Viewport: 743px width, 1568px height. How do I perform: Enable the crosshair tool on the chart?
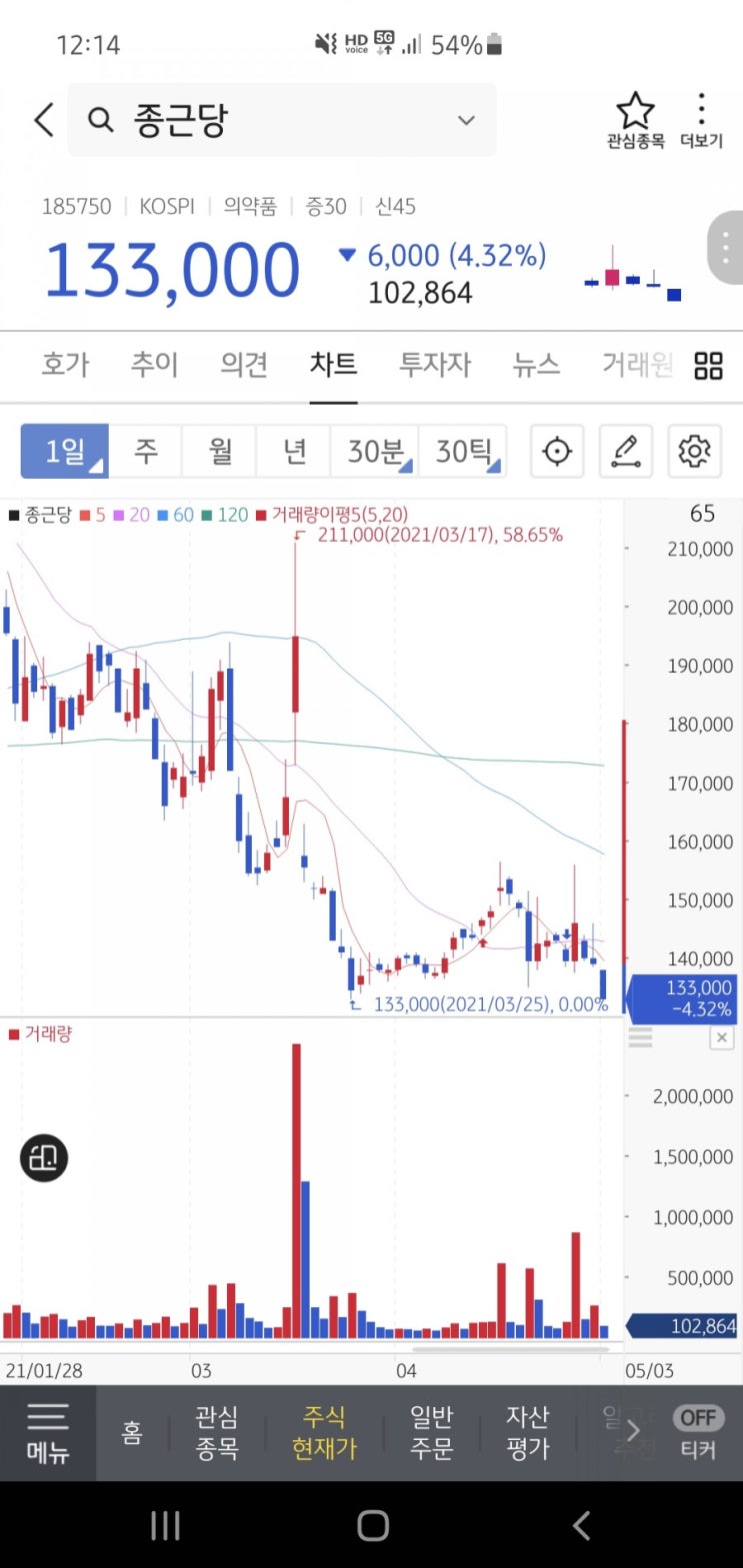557,452
